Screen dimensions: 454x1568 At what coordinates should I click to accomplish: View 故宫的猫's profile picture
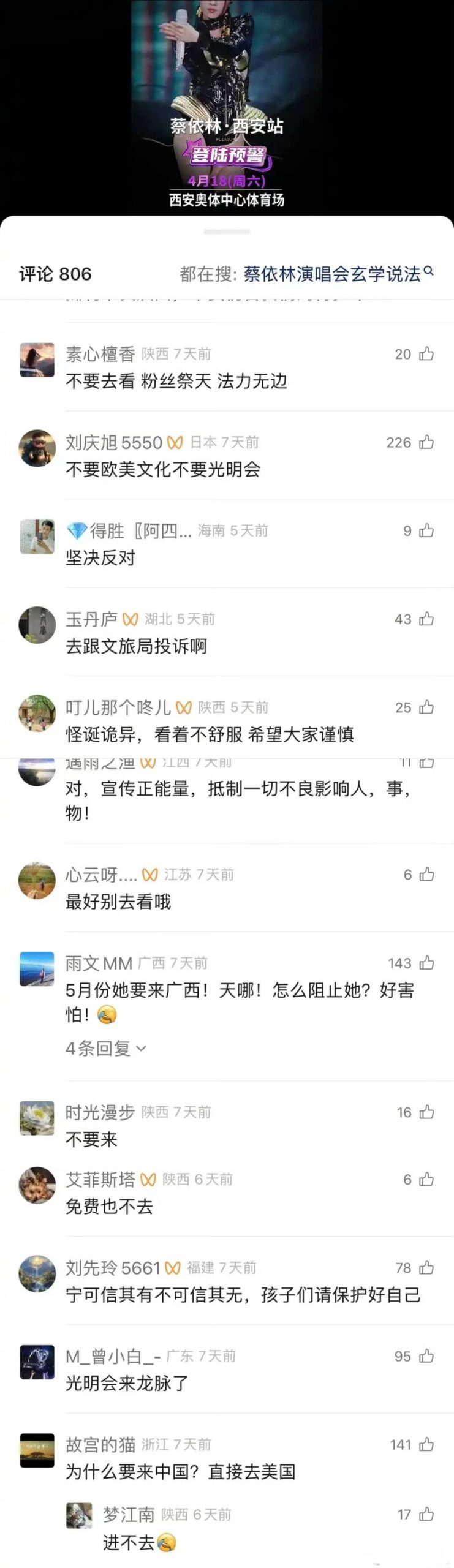[x=37, y=1450]
